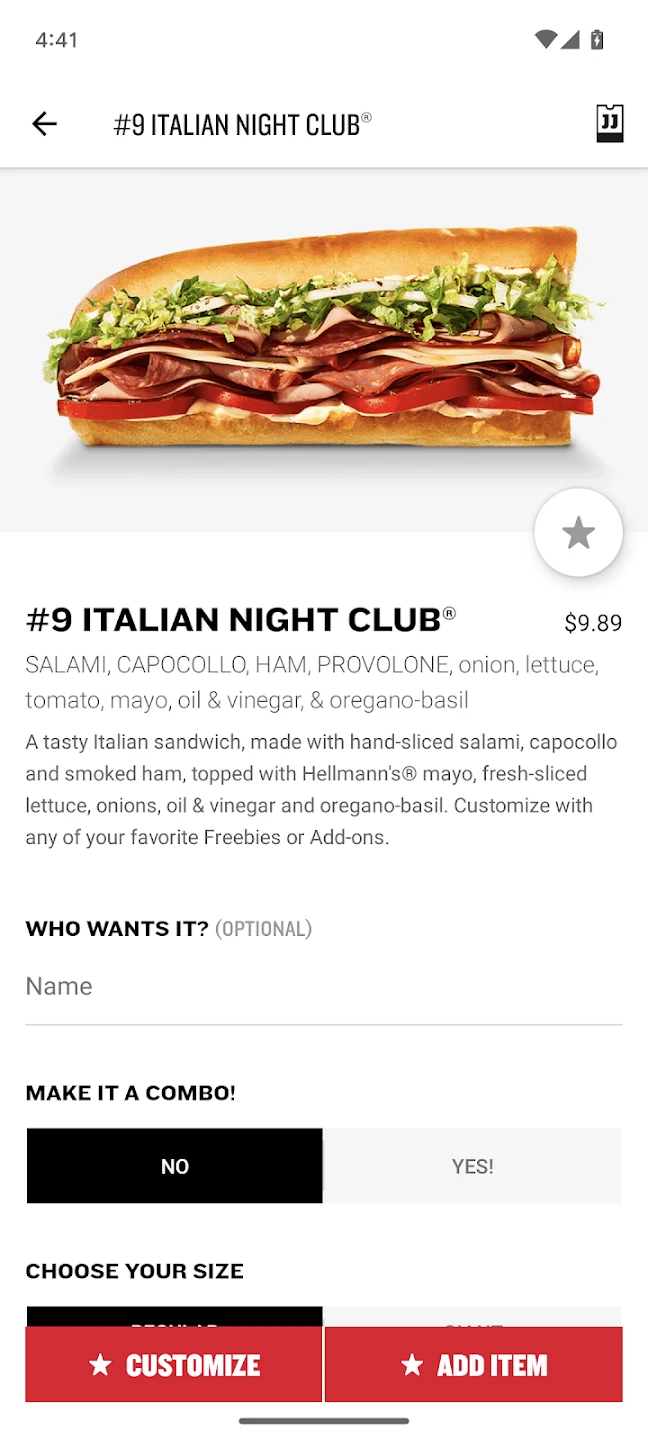648x1440 pixels.
Task: Choose YES! to make it a combo
Action: [472, 1166]
